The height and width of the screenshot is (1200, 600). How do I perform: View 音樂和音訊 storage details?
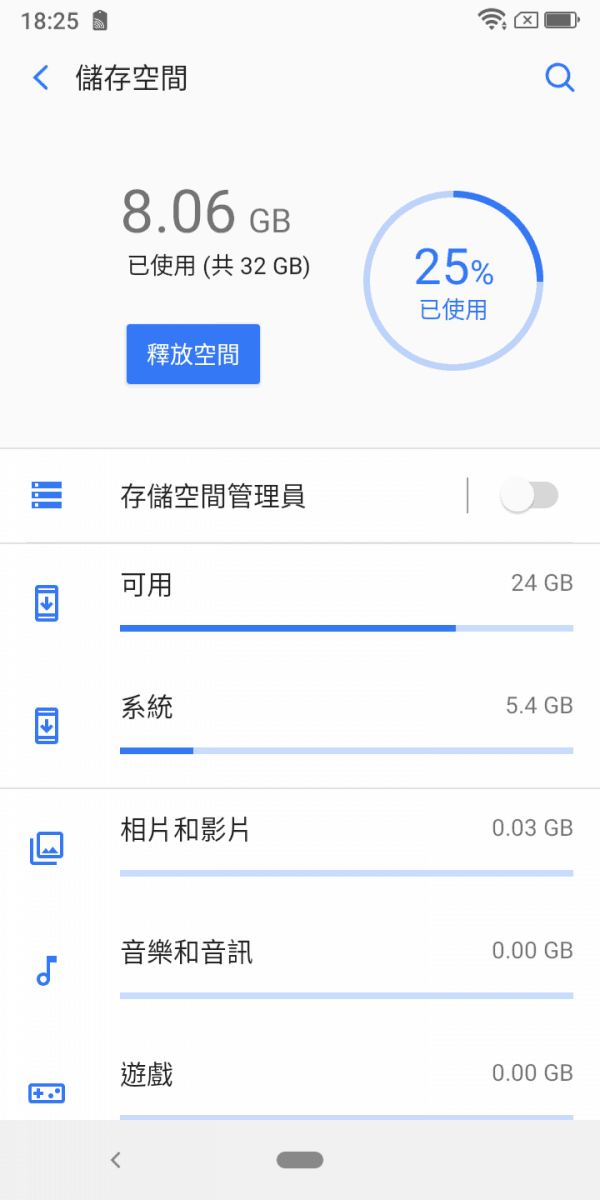point(300,972)
